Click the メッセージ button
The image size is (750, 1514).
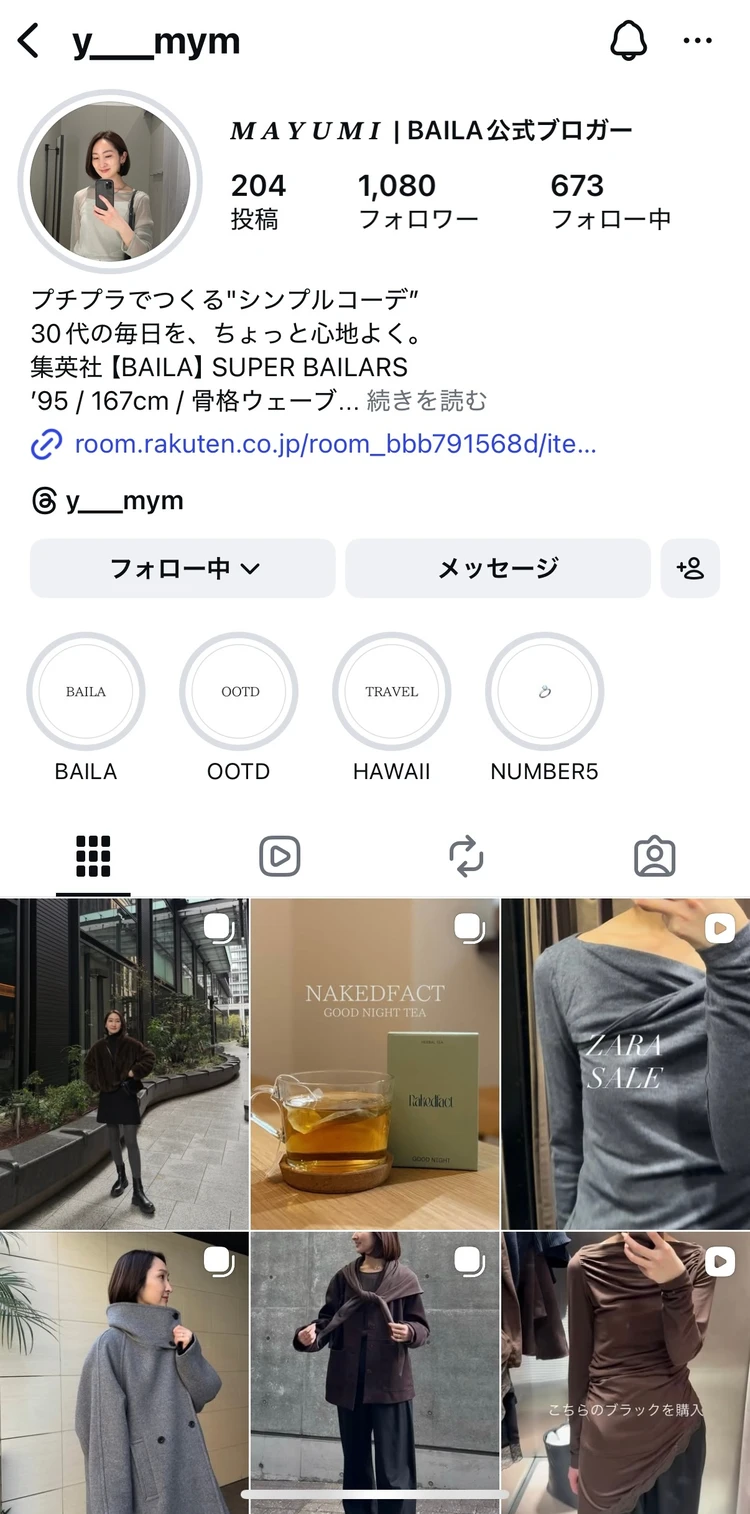pyautogui.click(x=497, y=567)
